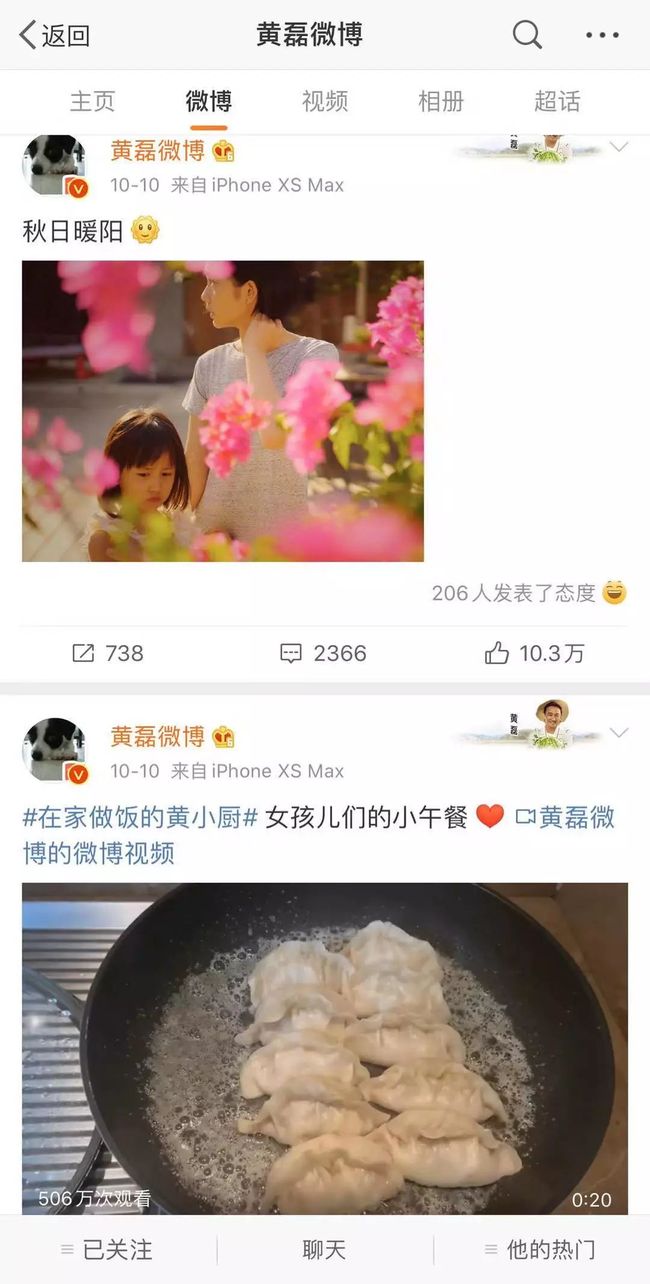Expand the chevron menu on the dumpling post
This screenshot has width=650, height=1284.
619,733
